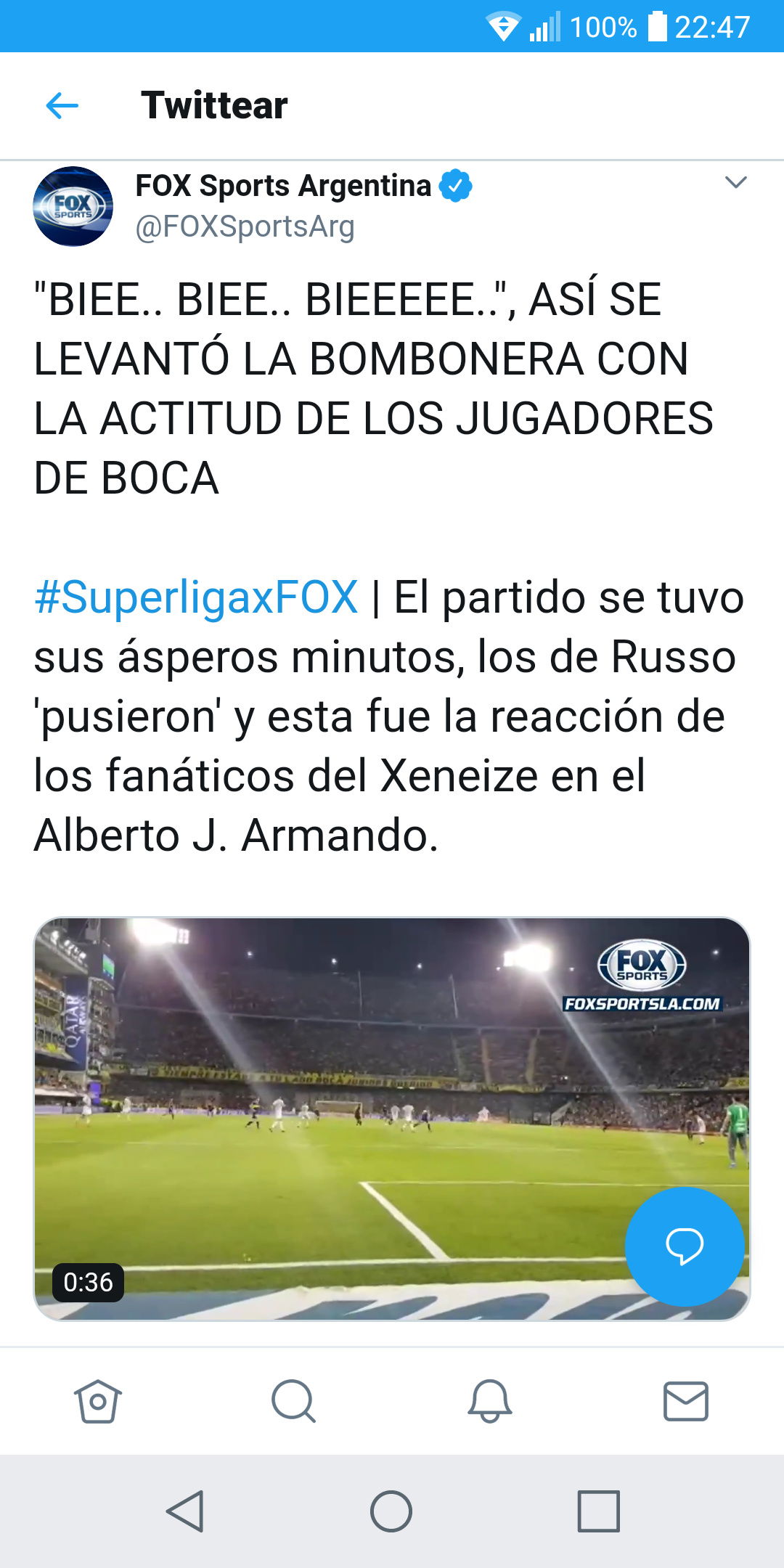Screen dimensions: 784x1568
Task: Go back using the top arrow
Action: (62, 105)
